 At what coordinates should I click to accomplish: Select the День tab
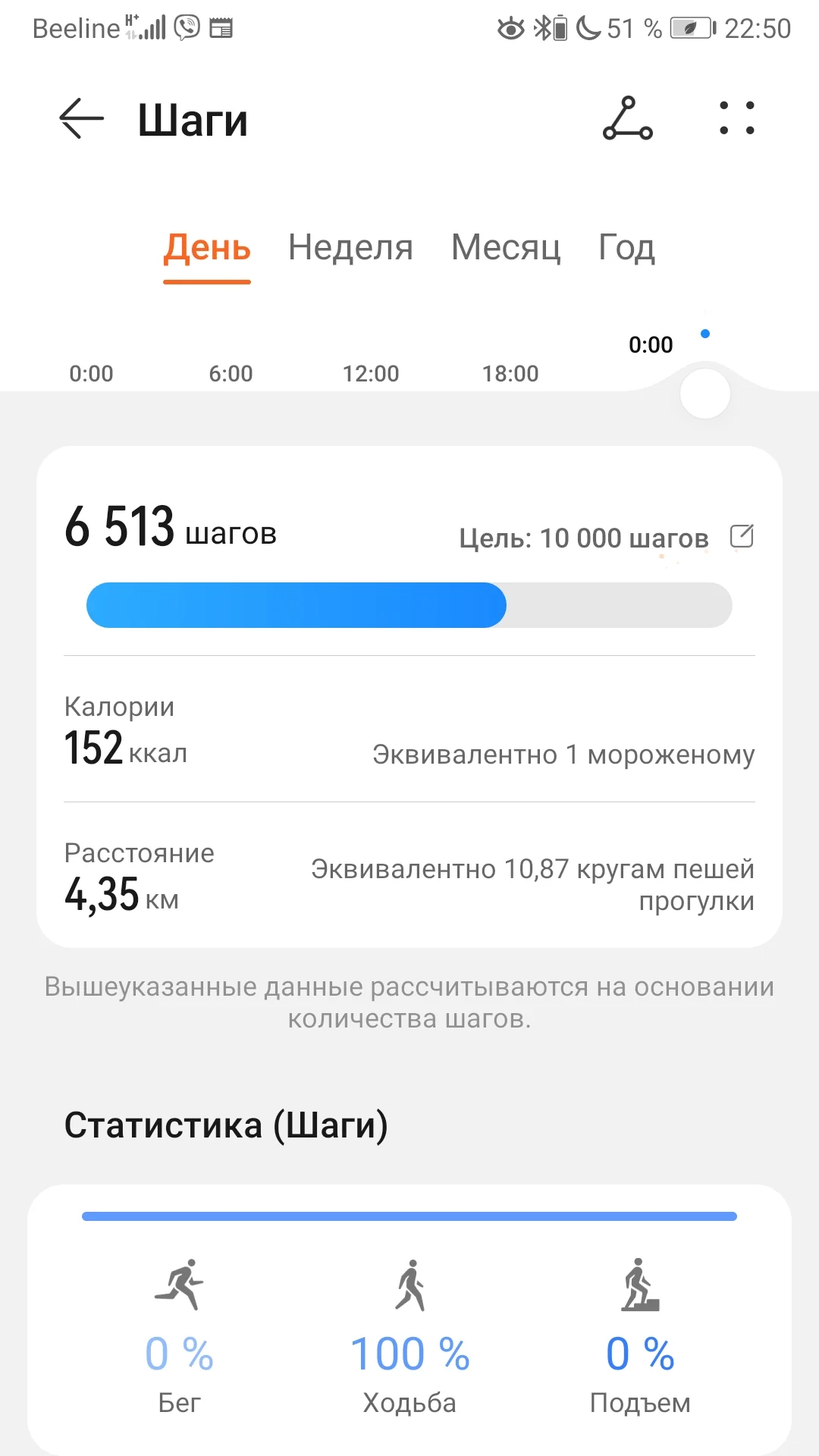(207, 248)
